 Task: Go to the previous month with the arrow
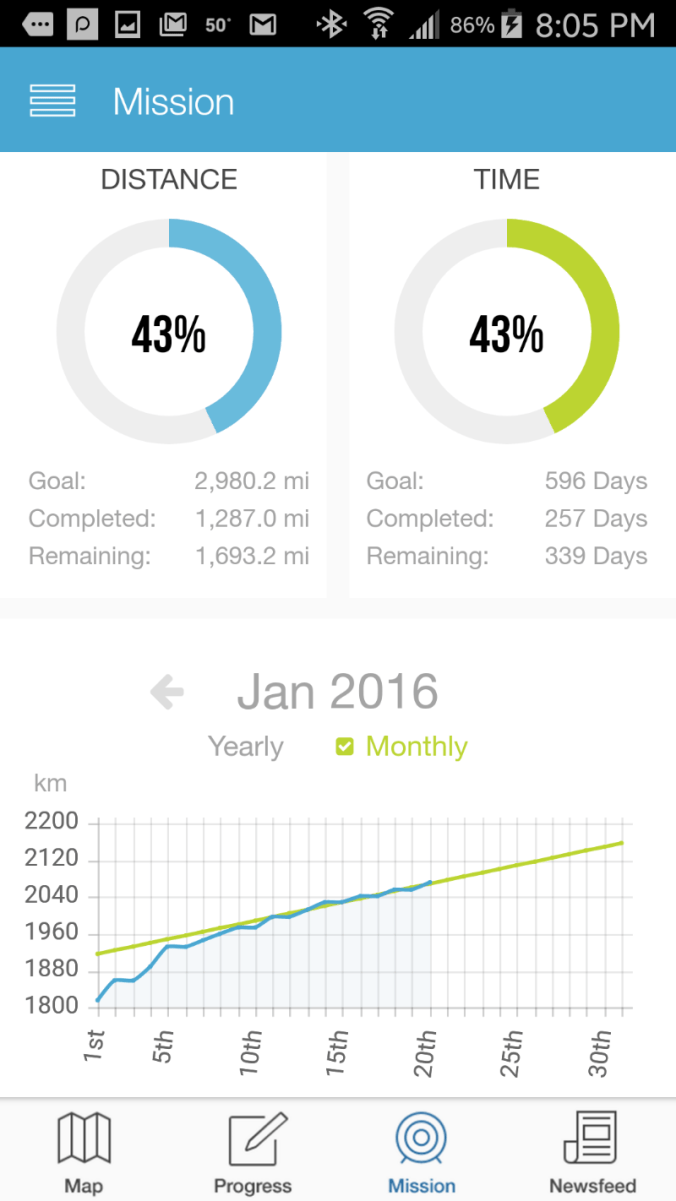167,692
